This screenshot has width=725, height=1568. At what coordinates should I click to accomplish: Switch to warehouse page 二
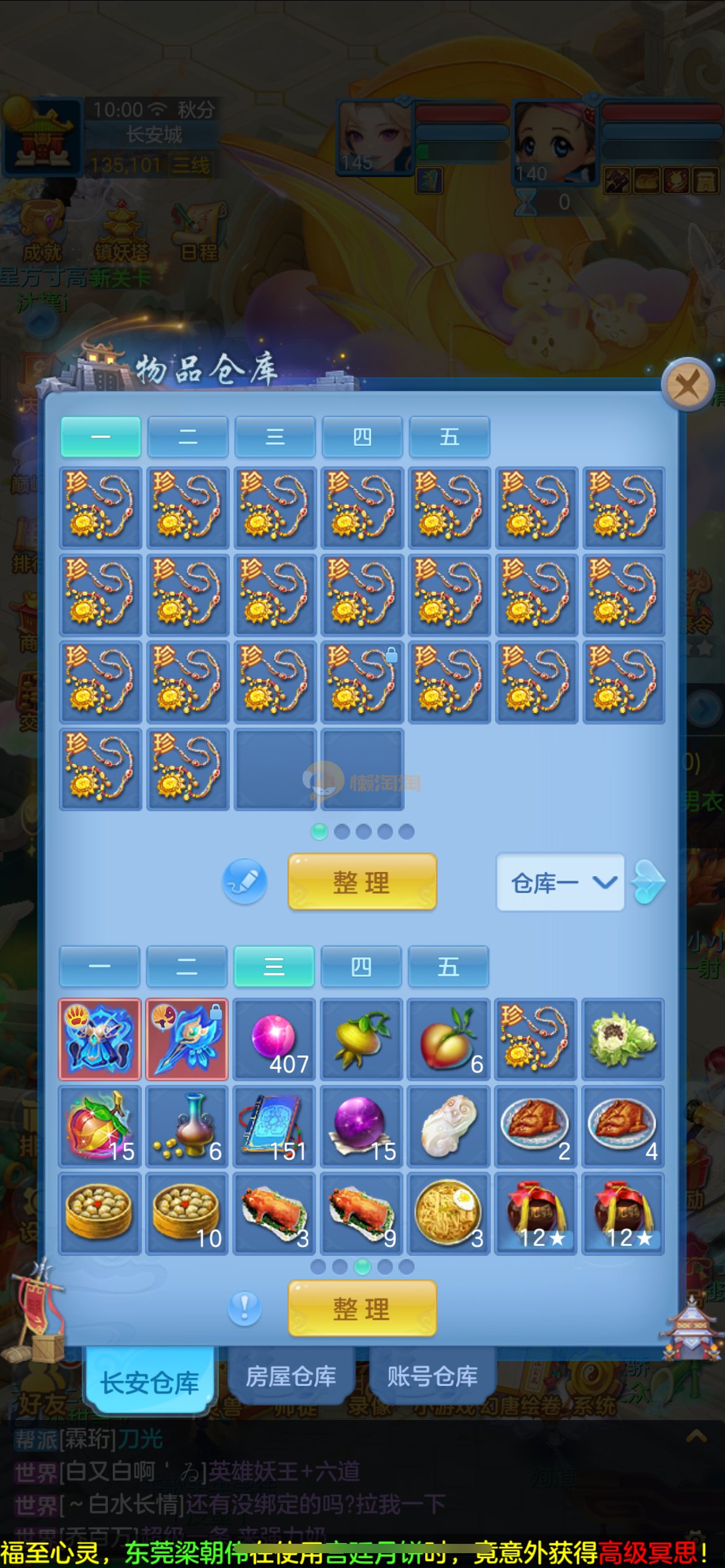tap(188, 437)
